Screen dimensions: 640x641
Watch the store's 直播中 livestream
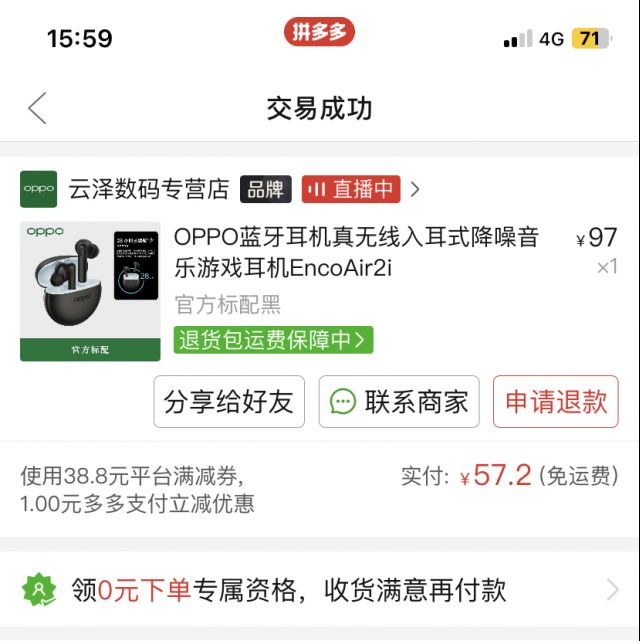tap(351, 189)
